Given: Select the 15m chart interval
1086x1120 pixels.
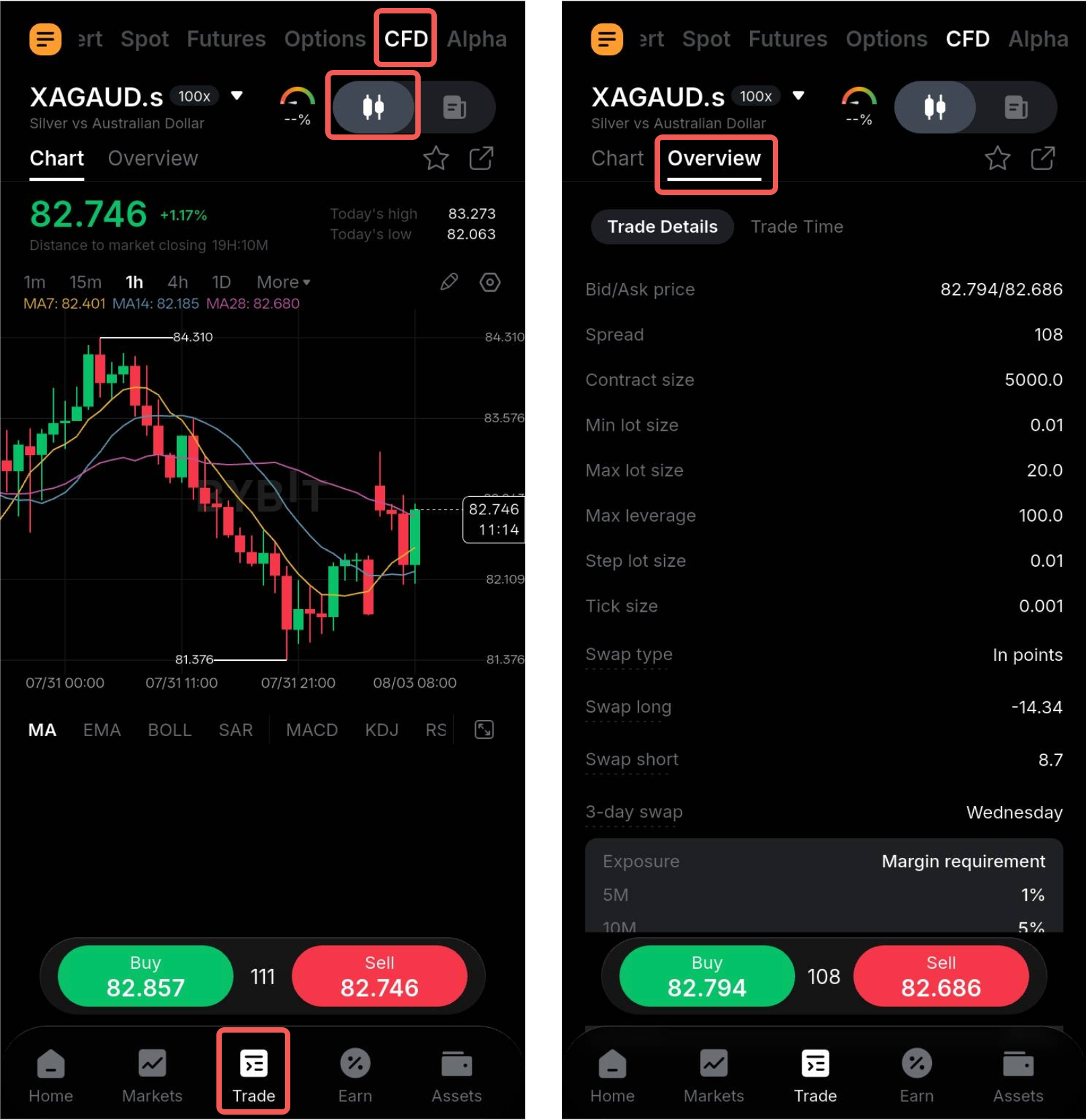Looking at the screenshot, I should (x=85, y=282).
